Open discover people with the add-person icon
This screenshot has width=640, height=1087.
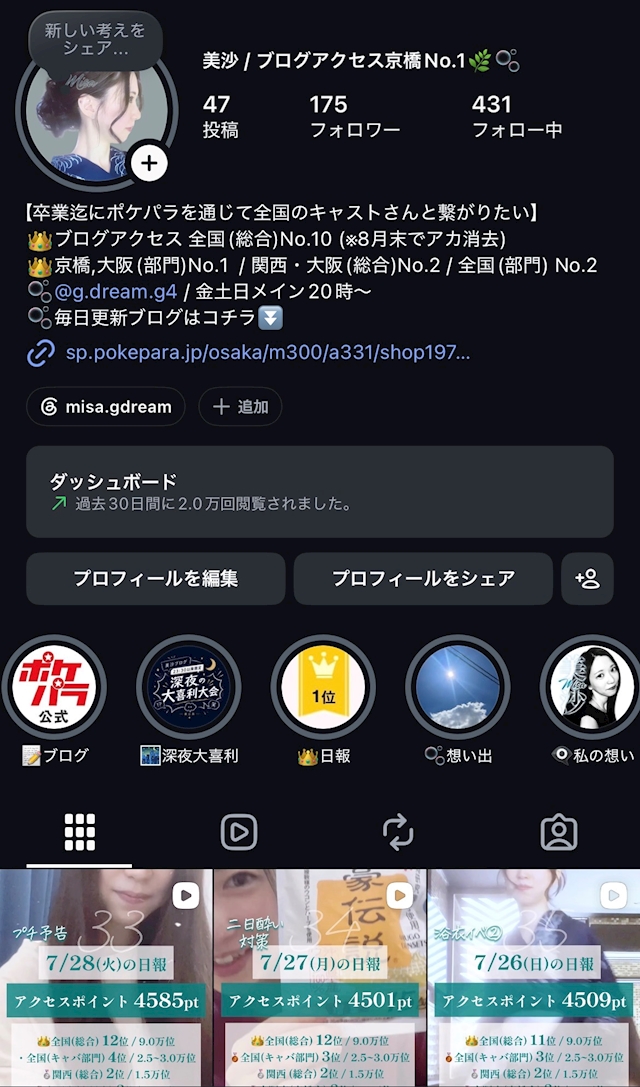coord(587,579)
